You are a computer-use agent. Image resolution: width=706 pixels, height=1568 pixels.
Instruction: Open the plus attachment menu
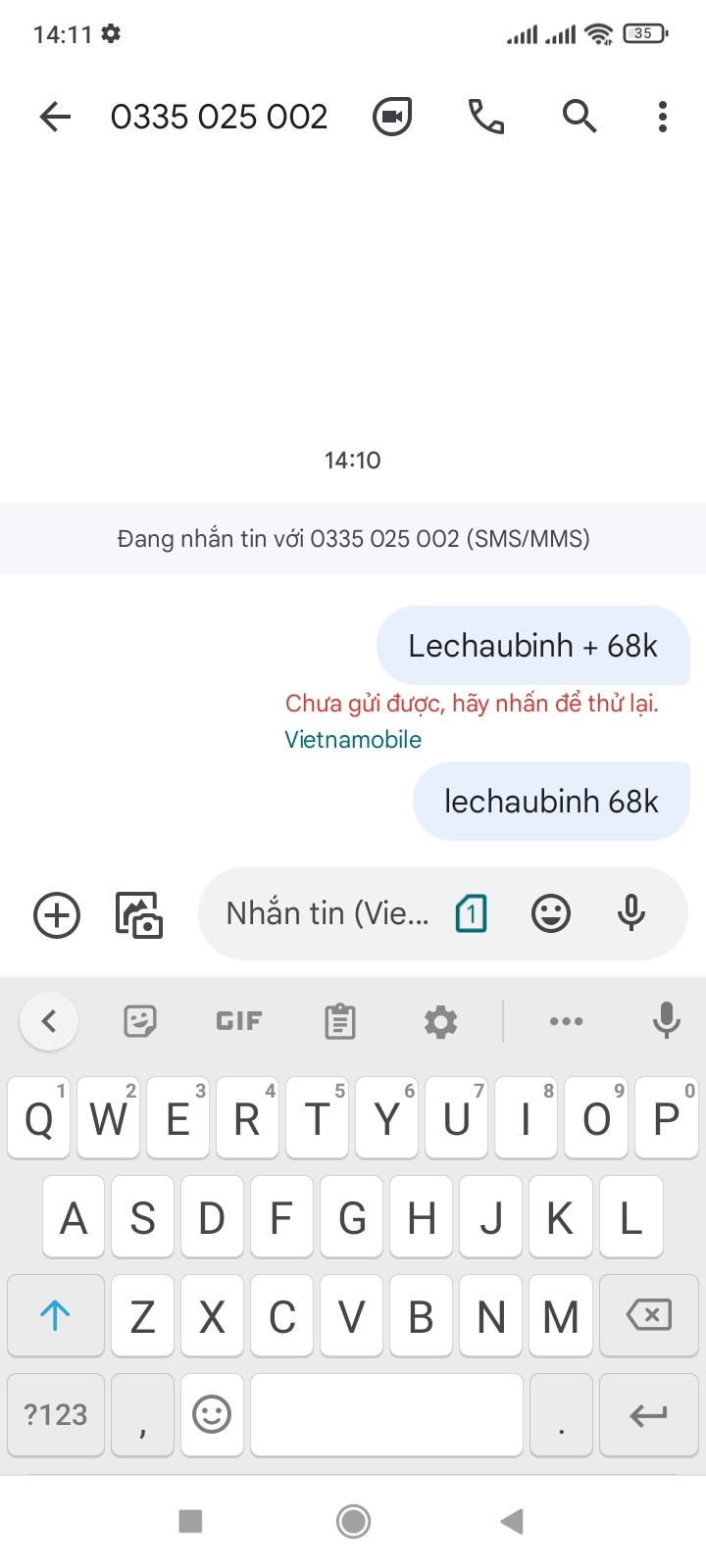(x=57, y=915)
